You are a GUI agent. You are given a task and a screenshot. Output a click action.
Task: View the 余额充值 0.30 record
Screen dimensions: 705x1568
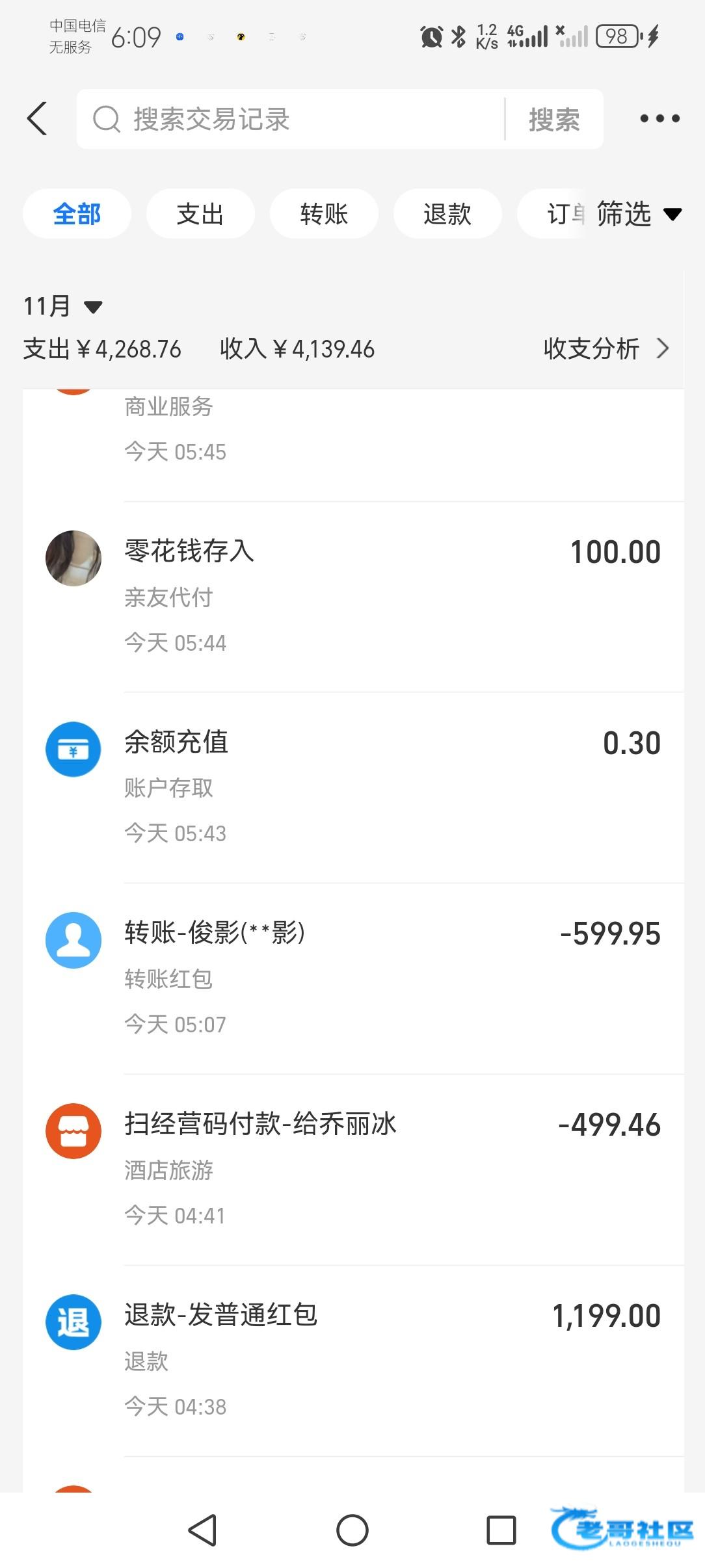coord(390,787)
